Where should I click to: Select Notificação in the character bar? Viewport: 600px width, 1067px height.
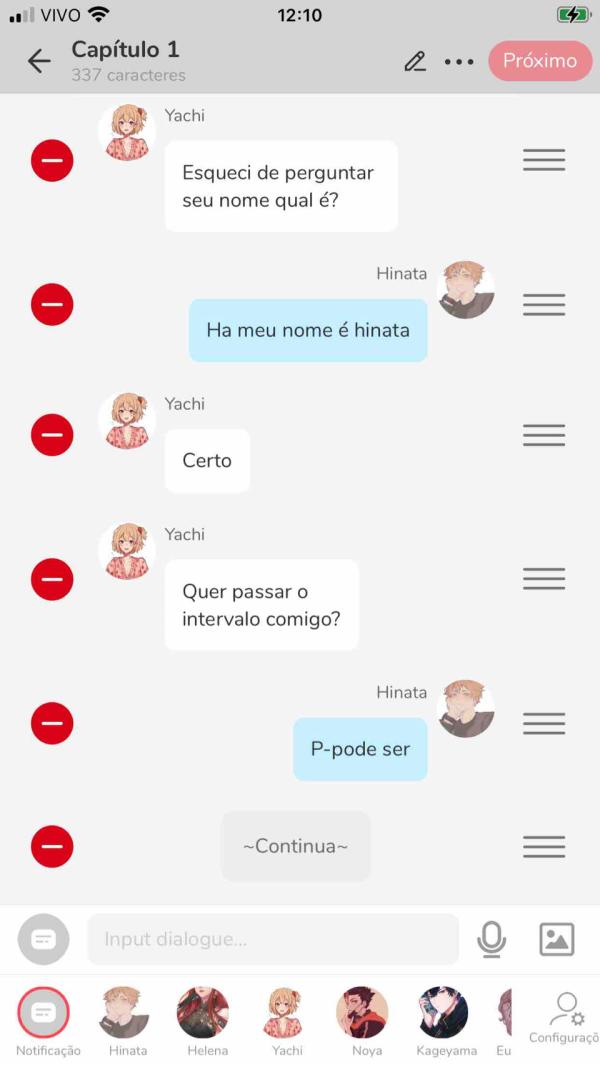(x=44, y=1013)
